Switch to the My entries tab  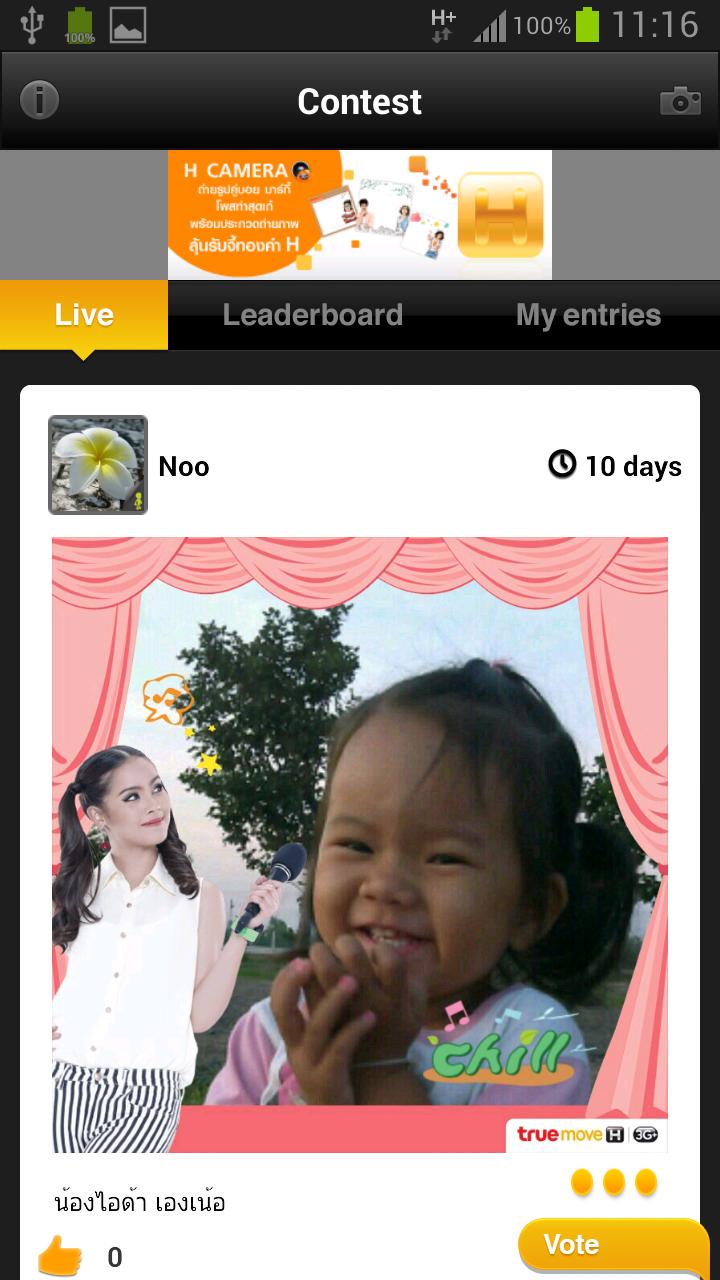coord(588,315)
